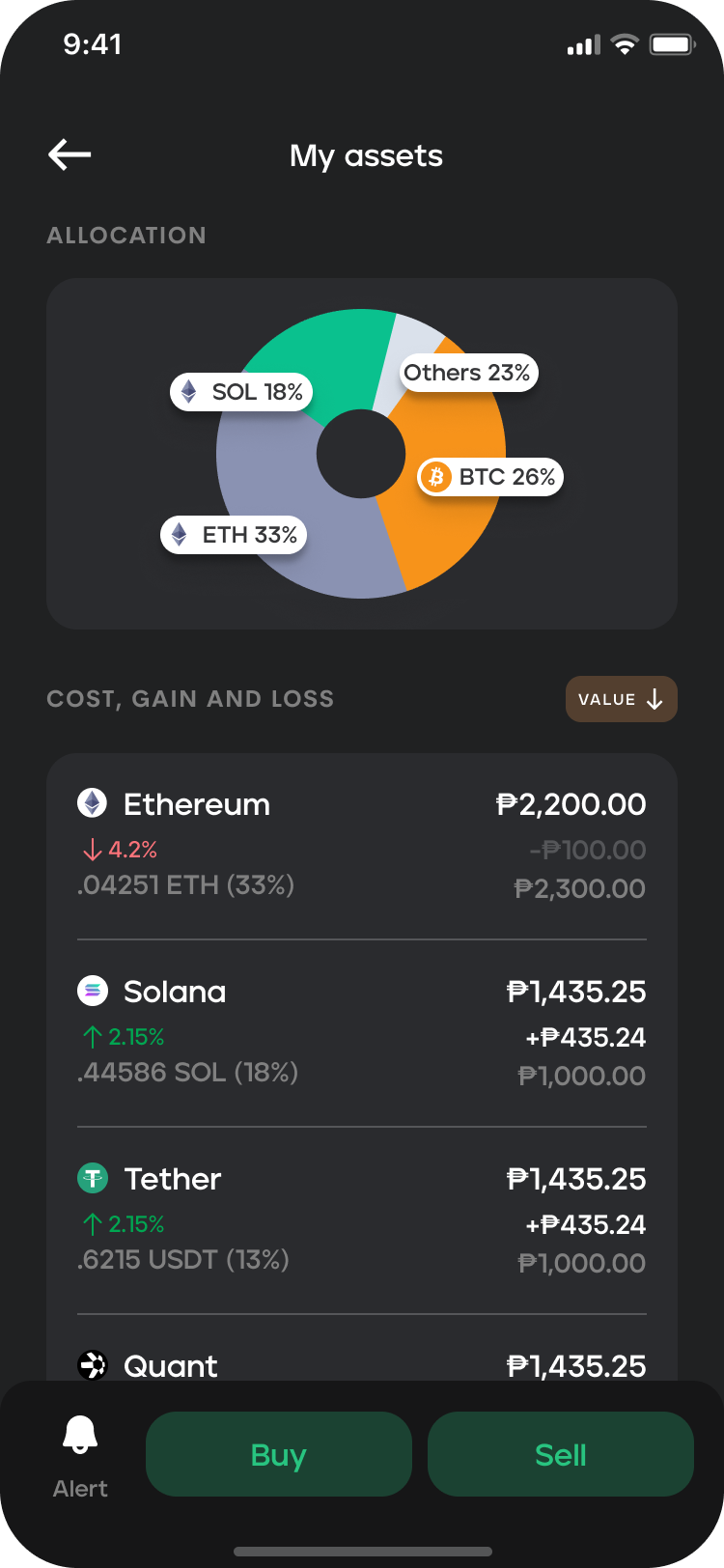
Task: Open the Solana asset row
Action: click(x=362, y=1033)
